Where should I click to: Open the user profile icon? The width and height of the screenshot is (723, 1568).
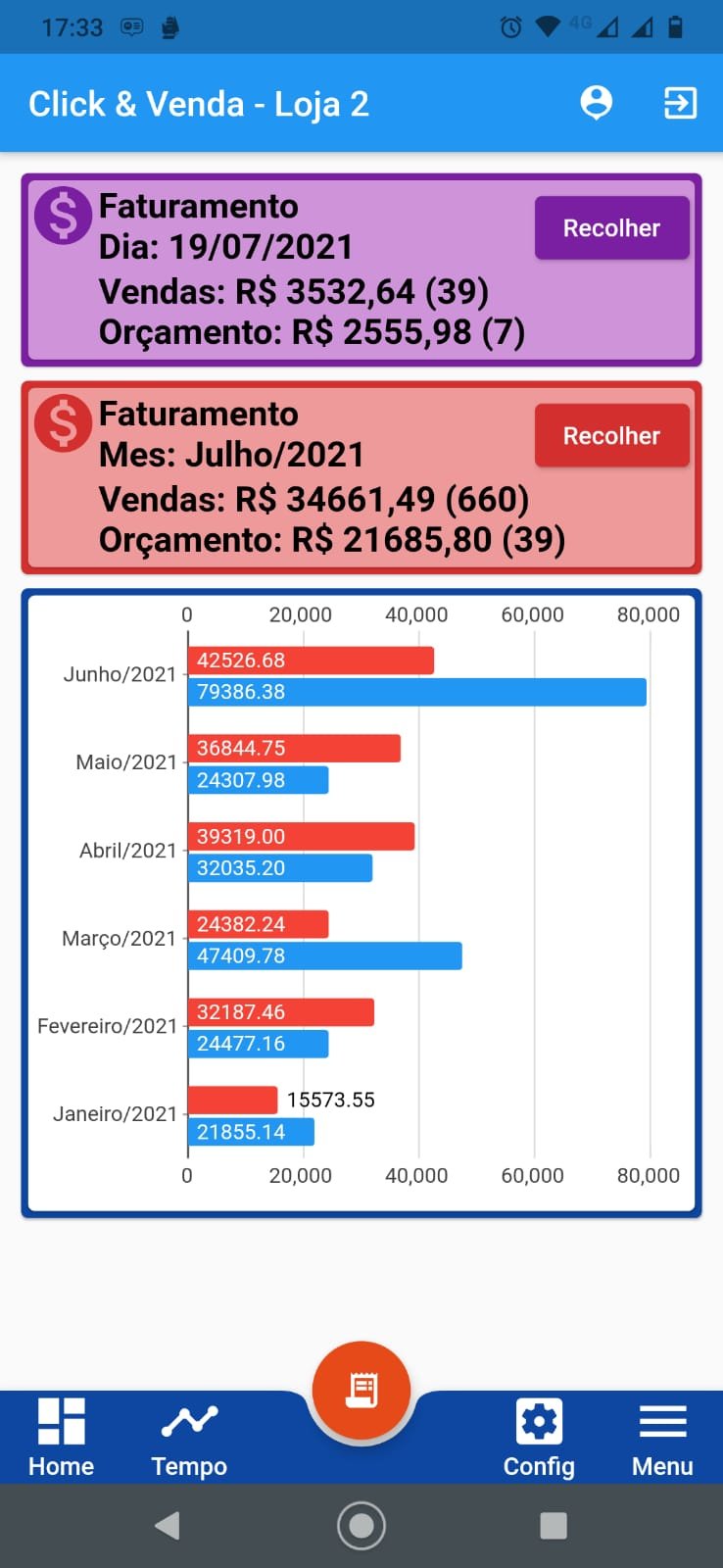pos(596,103)
